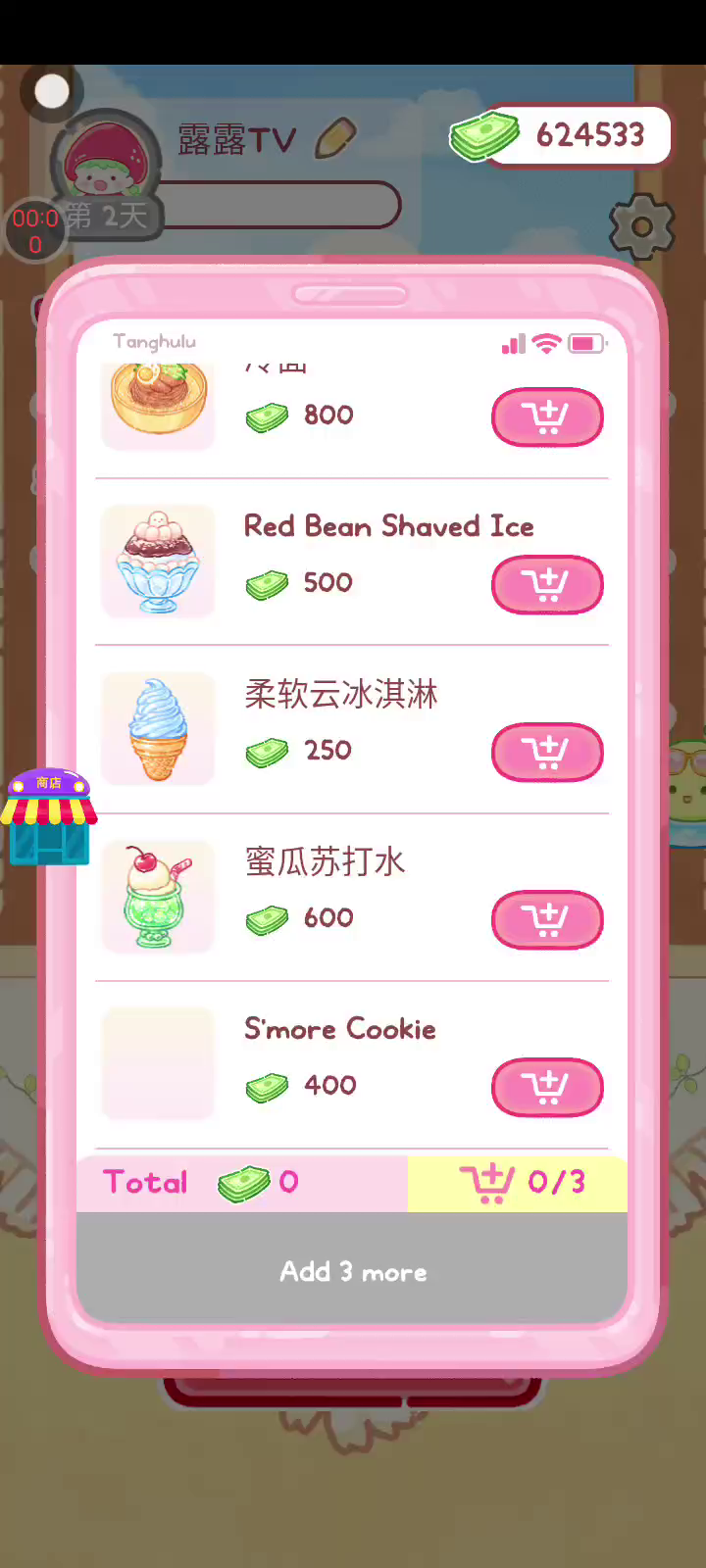Open the 商店 shop icon
The height and width of the screenshot is (1568, 706).
[49, 818]
